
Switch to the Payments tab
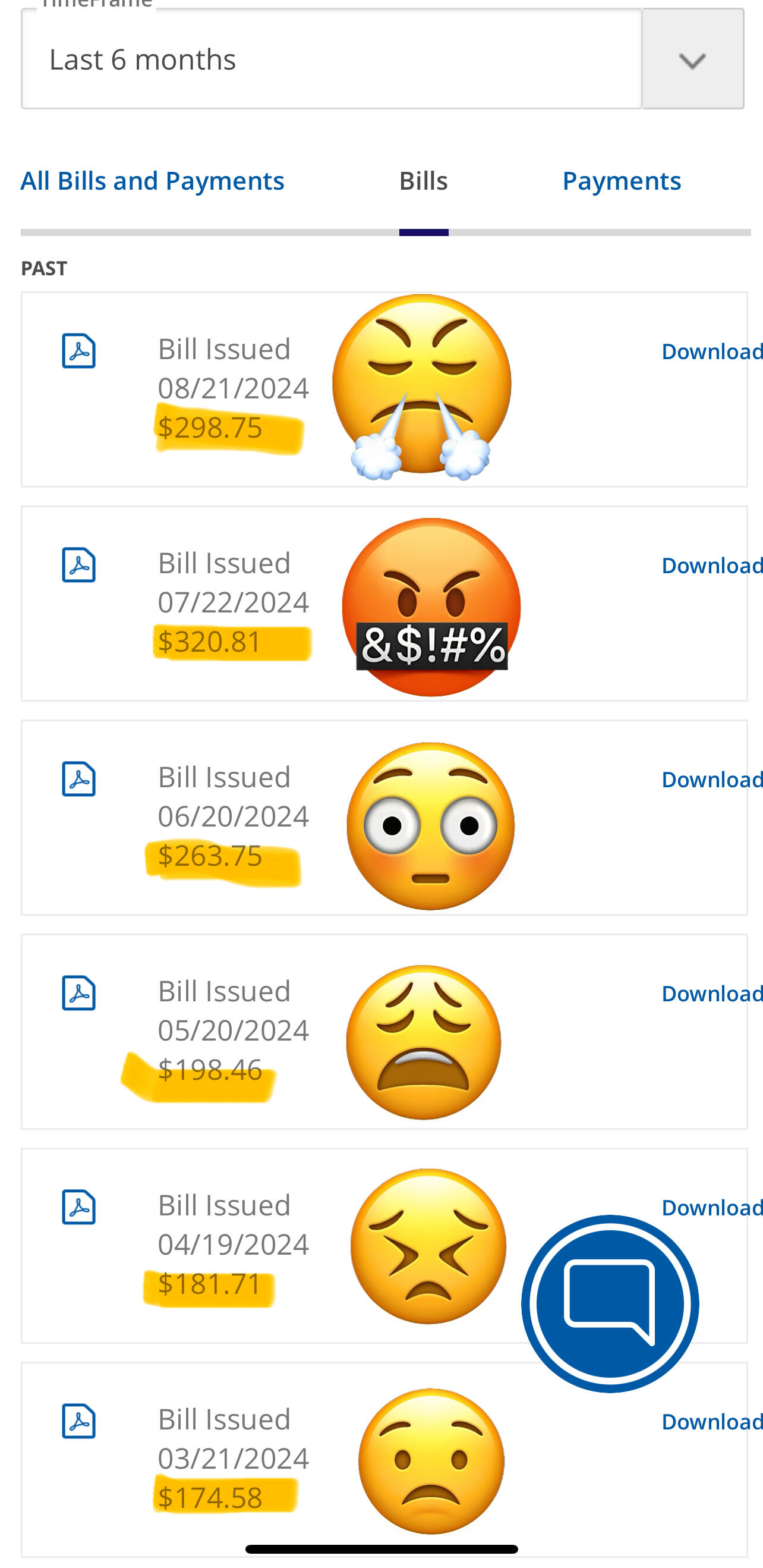coord(621,181)
